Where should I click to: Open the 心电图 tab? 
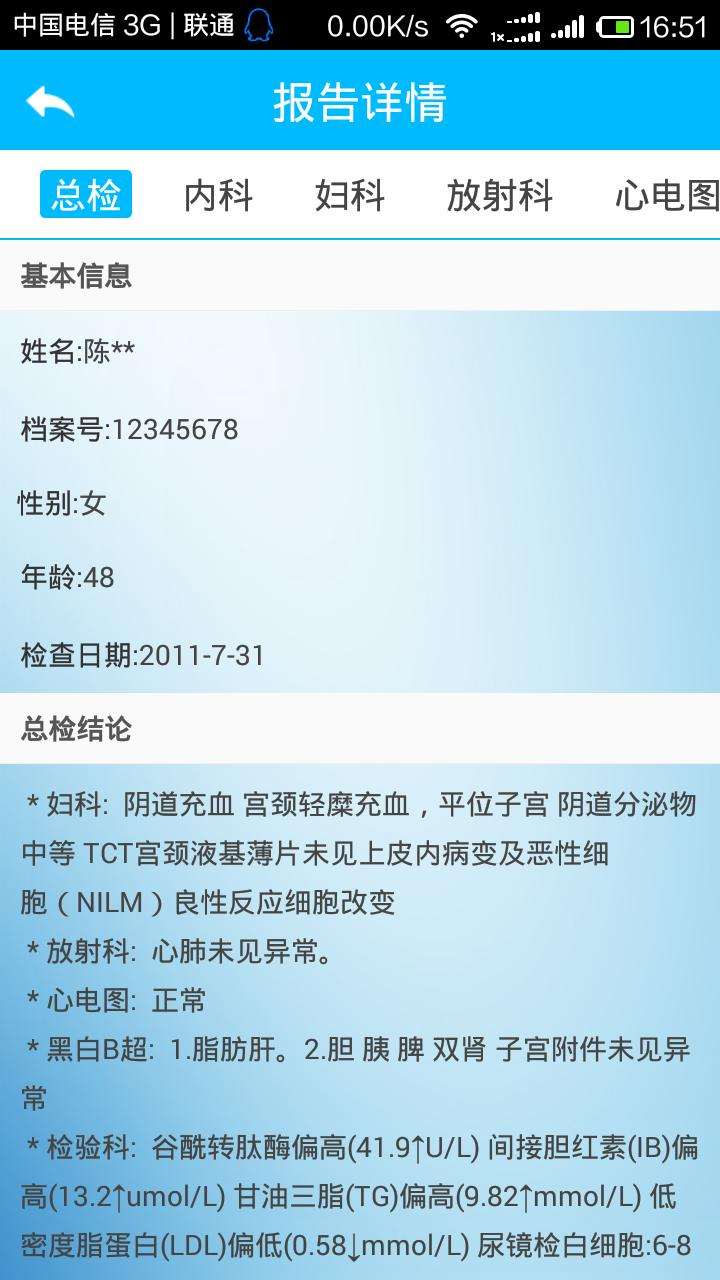pyautogui.click(x=665, y=195)
